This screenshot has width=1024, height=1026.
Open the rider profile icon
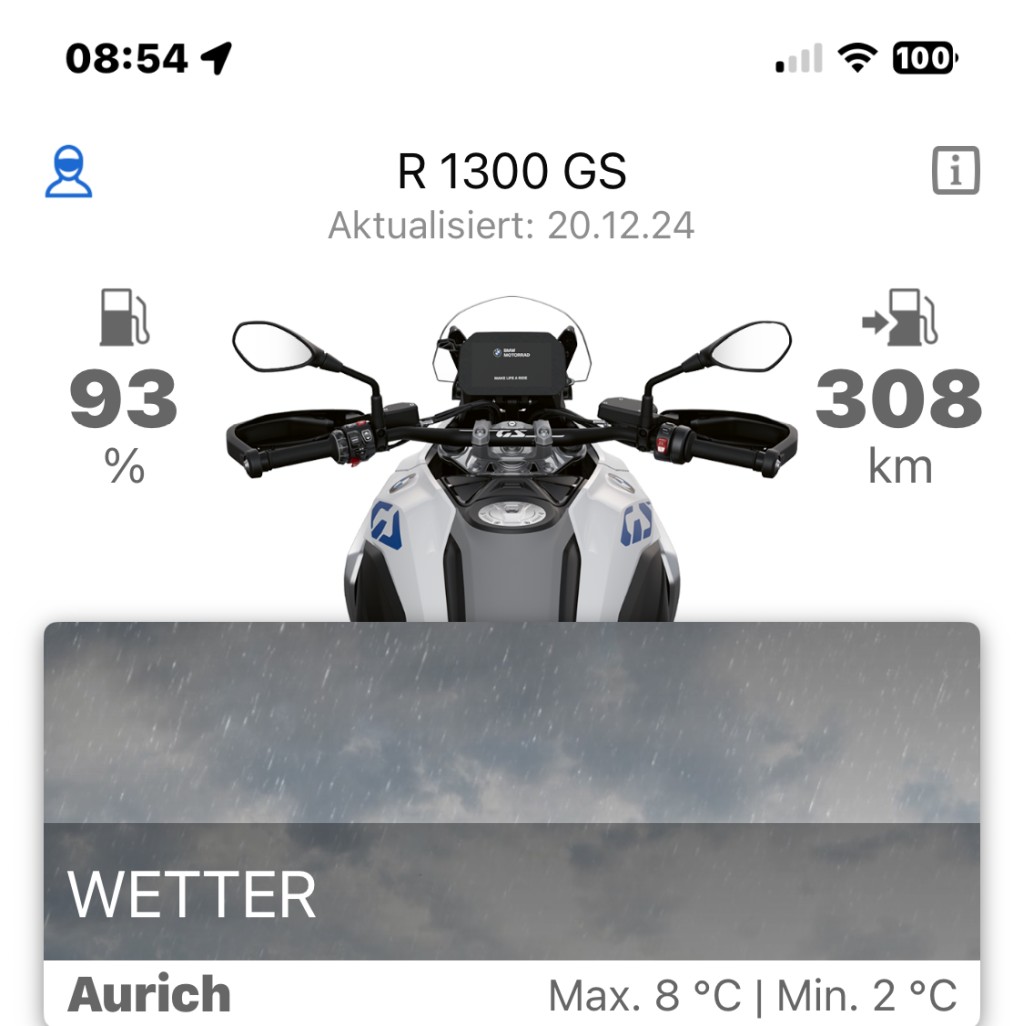pos(68,172)
